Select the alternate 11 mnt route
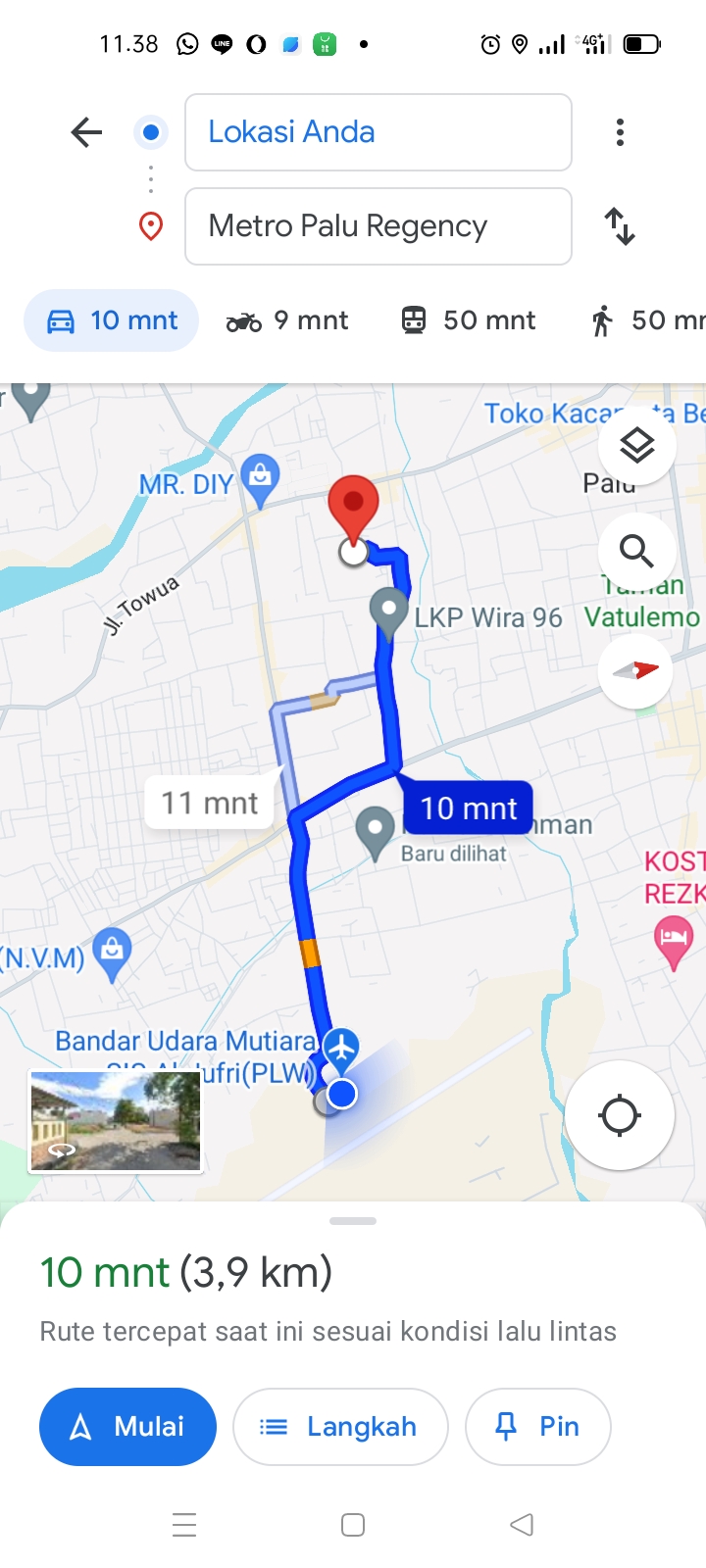706x1568 pixels. click(210, 803)
